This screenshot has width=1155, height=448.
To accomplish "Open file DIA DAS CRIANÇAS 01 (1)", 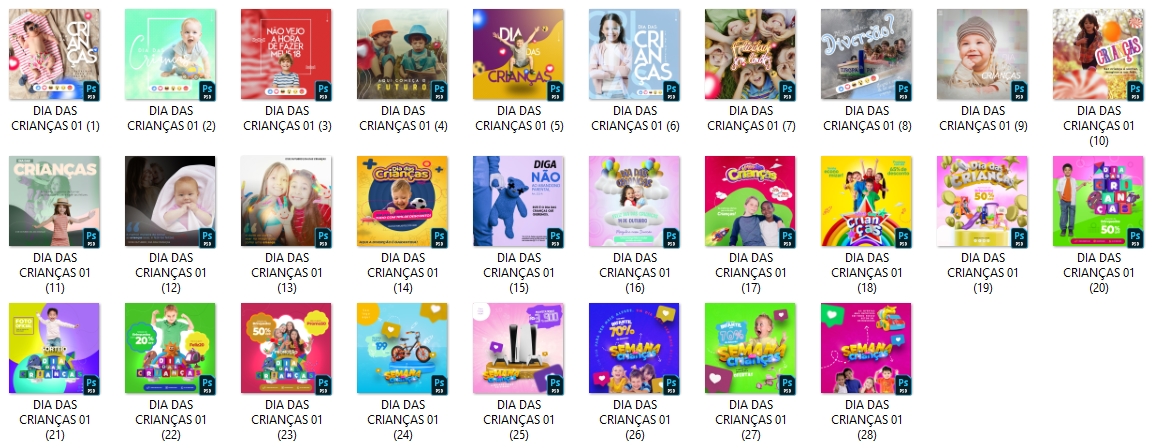I will point(54,54).
